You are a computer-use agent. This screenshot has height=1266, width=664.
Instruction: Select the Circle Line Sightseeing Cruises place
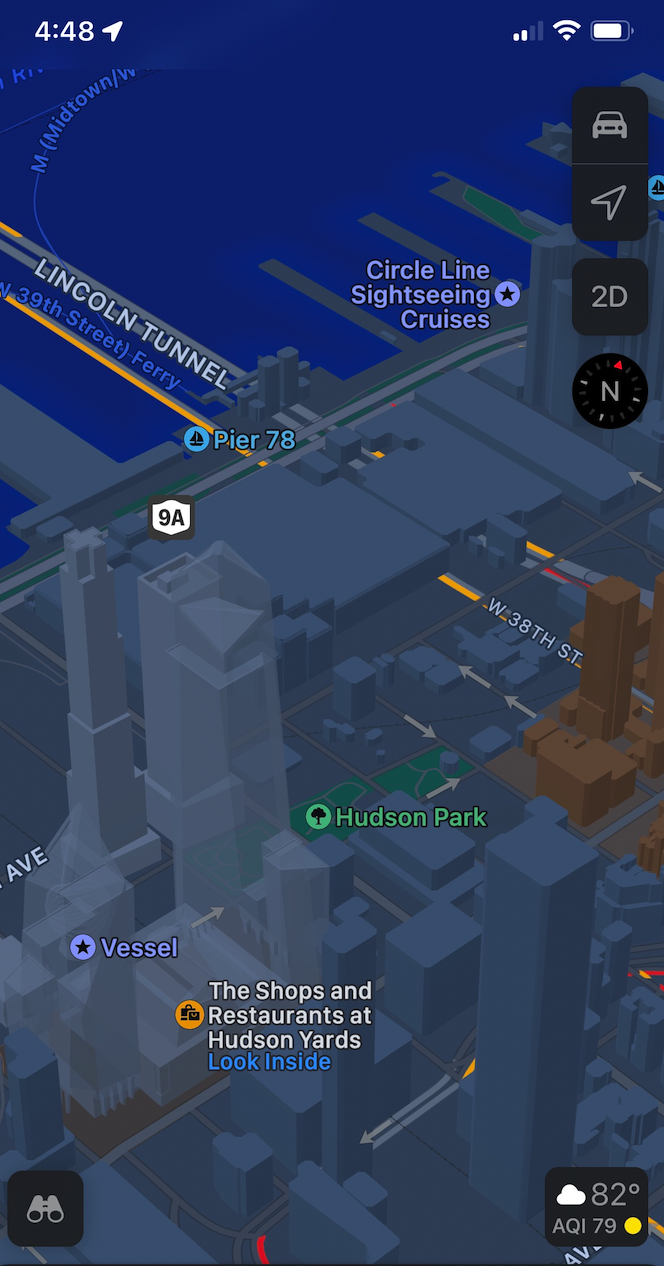(508, 294)
